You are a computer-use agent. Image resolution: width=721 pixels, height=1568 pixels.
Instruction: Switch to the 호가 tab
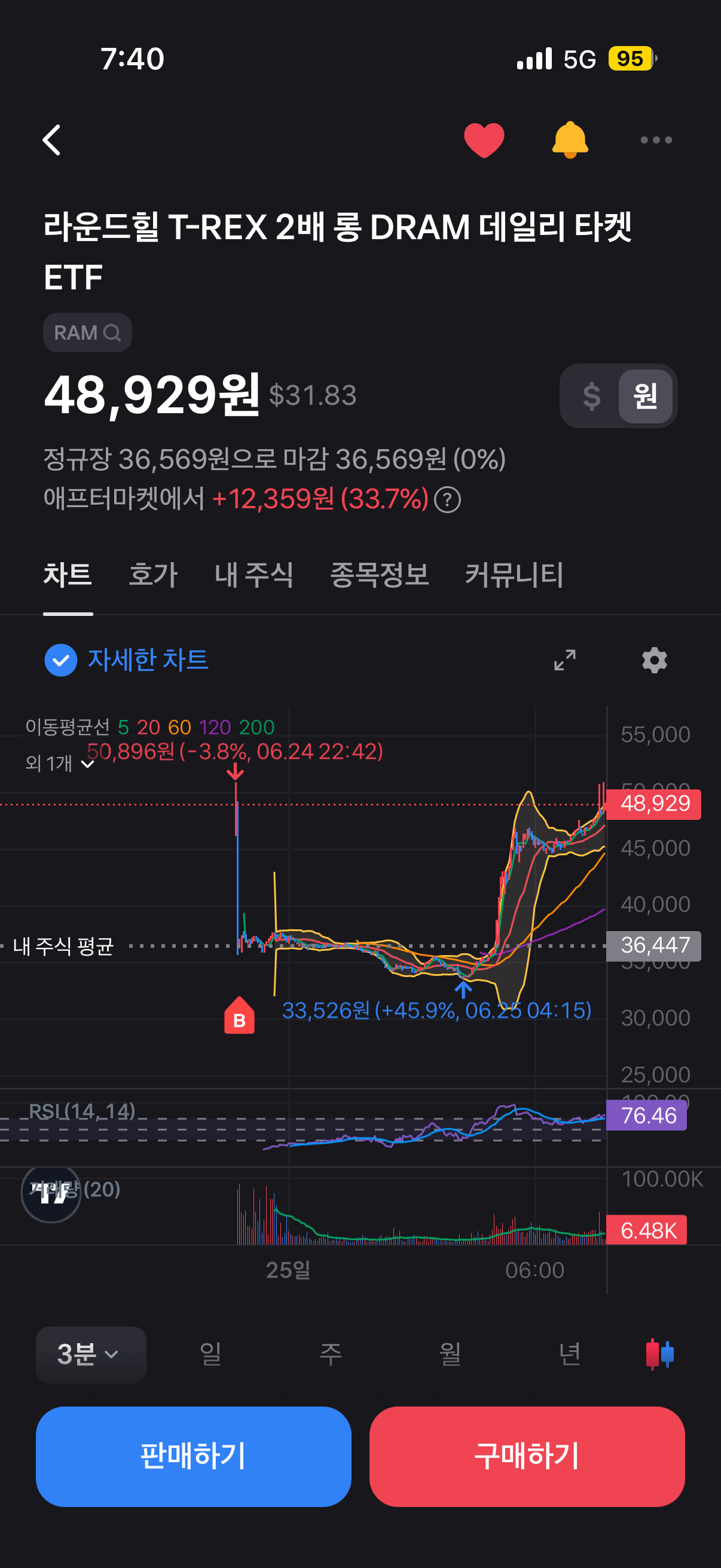[x=152, y=575]
